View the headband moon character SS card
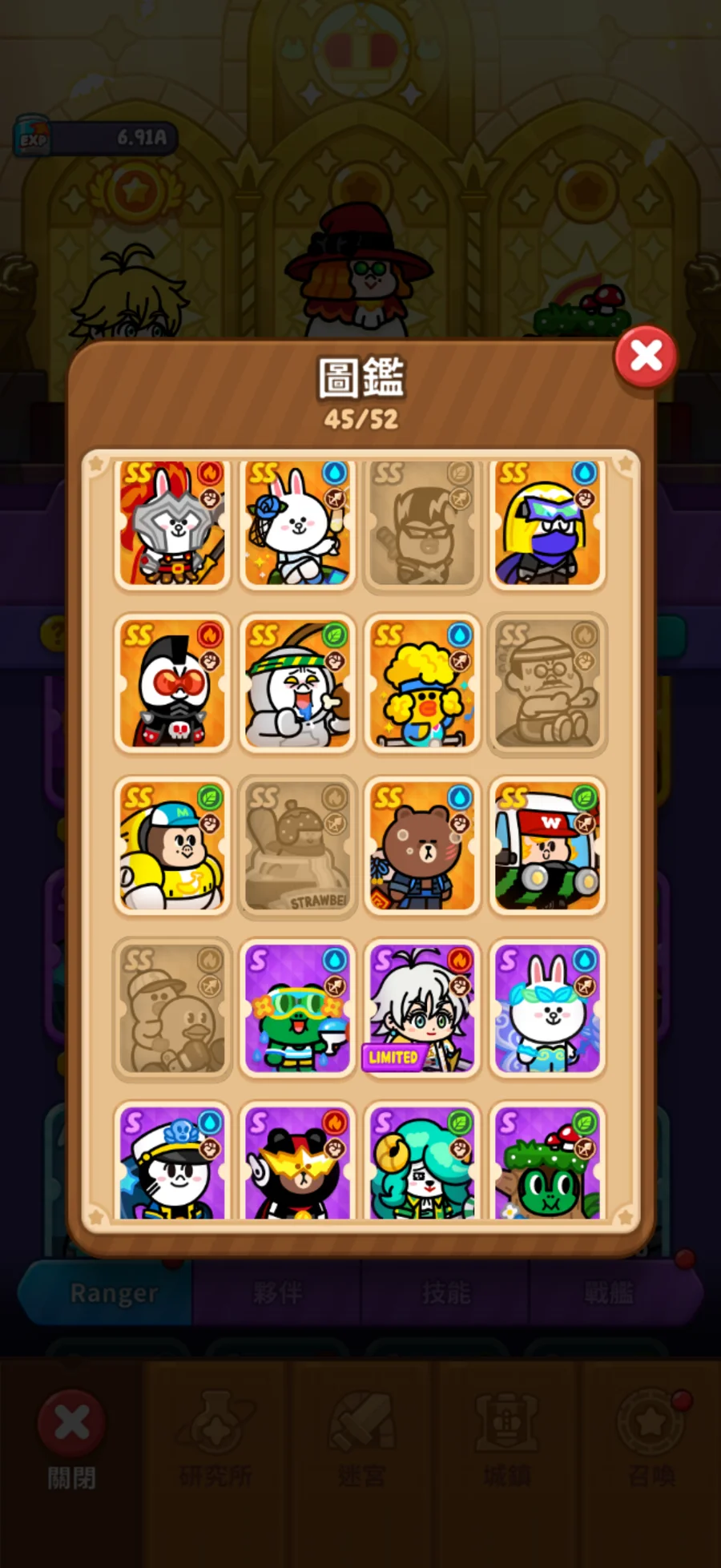This screenshot has width=721, height=1568. pyautogui.click(x=297, y=684)
